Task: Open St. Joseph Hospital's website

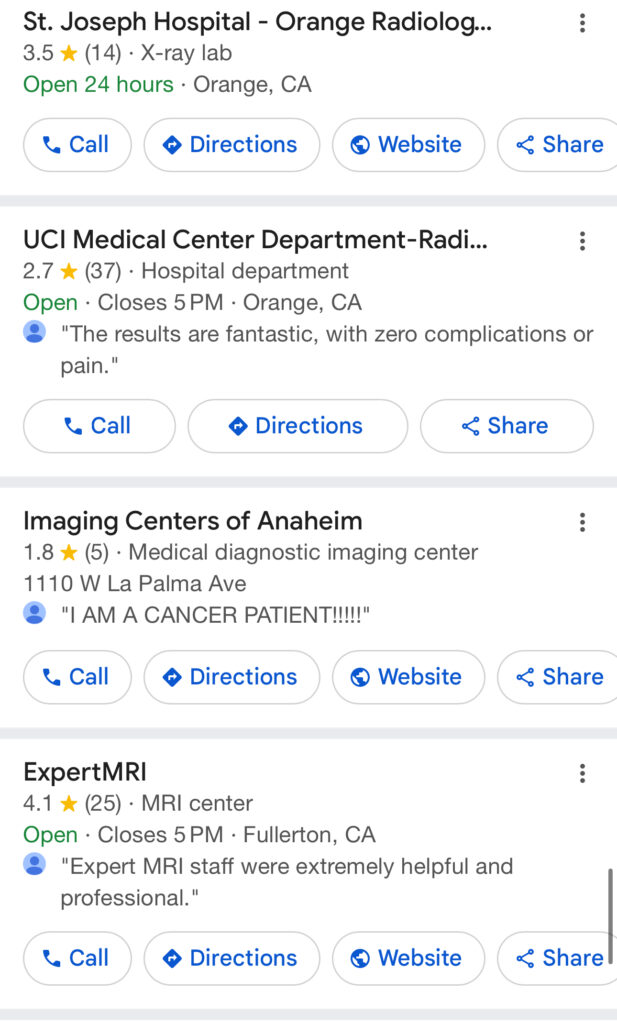Action: tap(407, 145)
